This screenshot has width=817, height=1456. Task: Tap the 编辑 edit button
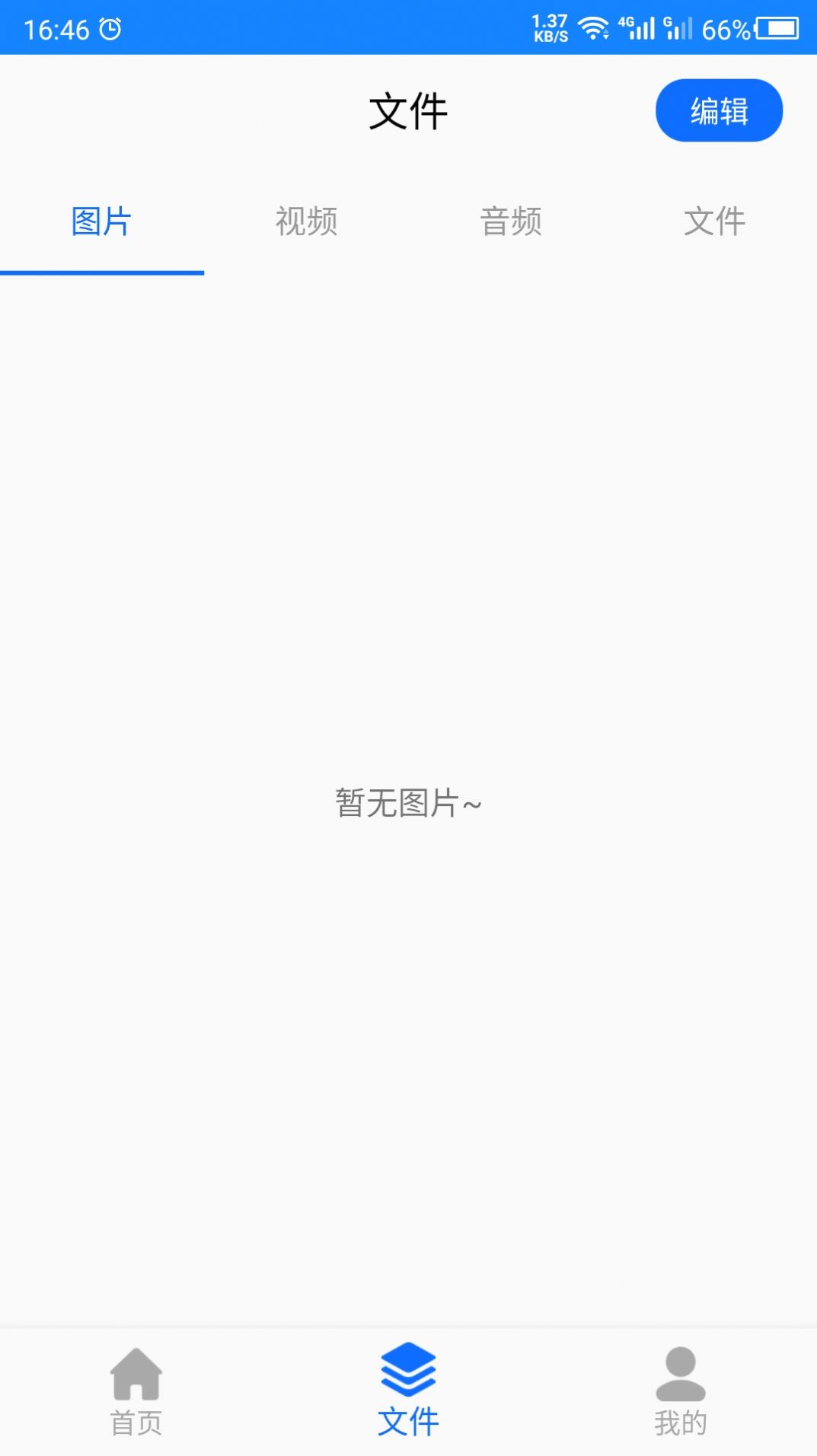(719, 111)
